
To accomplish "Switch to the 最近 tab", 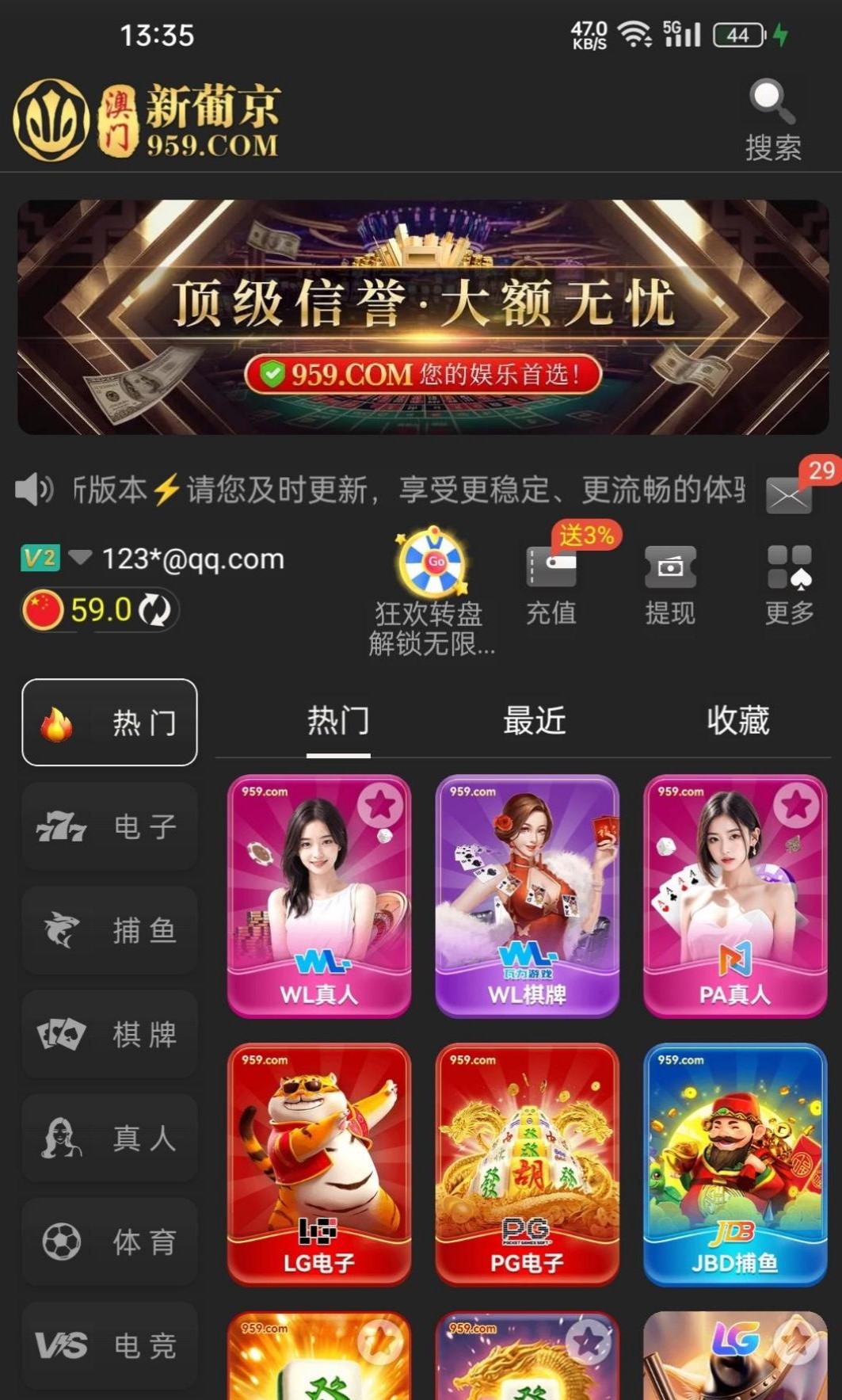I will (535, 721).
